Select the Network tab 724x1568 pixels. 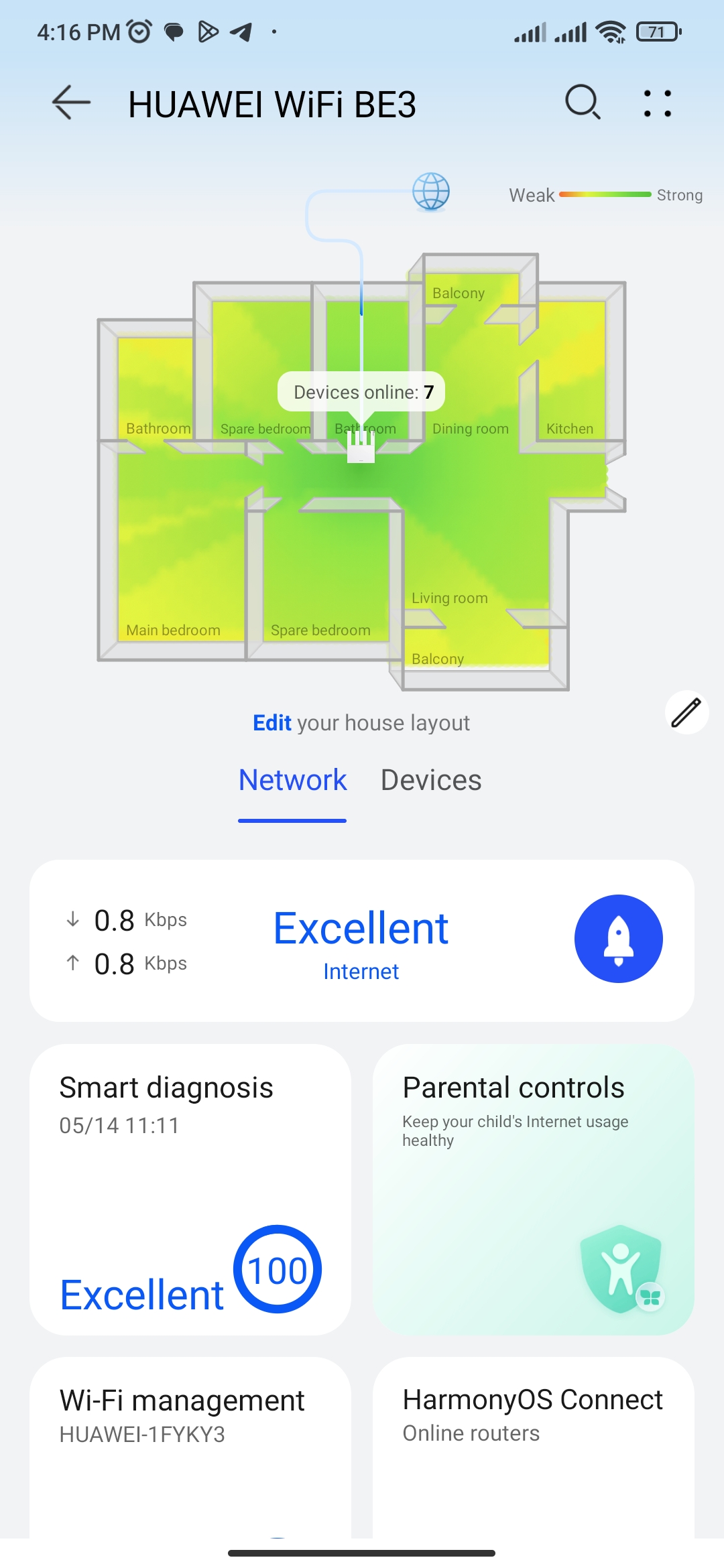(x=292, y=781)
